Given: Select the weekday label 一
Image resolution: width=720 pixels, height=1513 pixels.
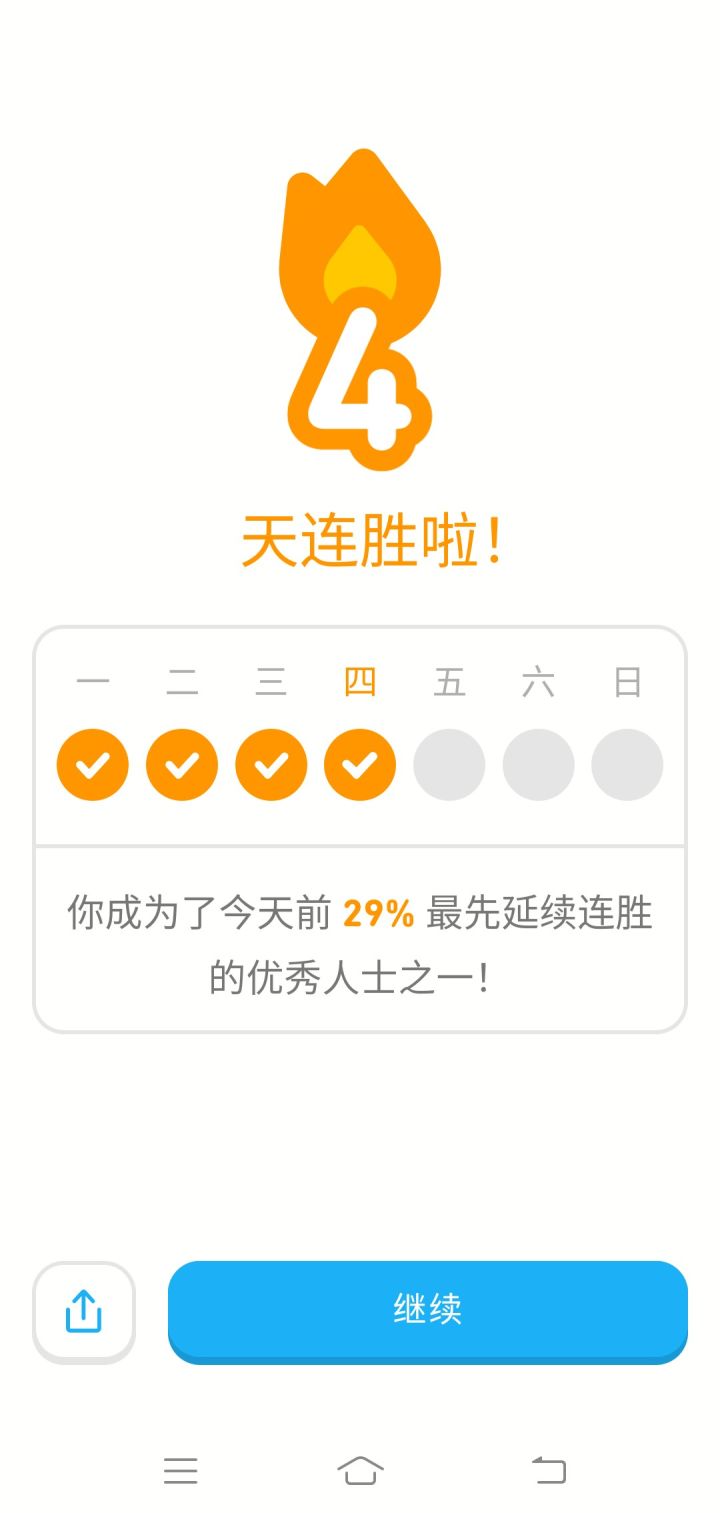Looking at the screenshot, I should tap(92, 681).
